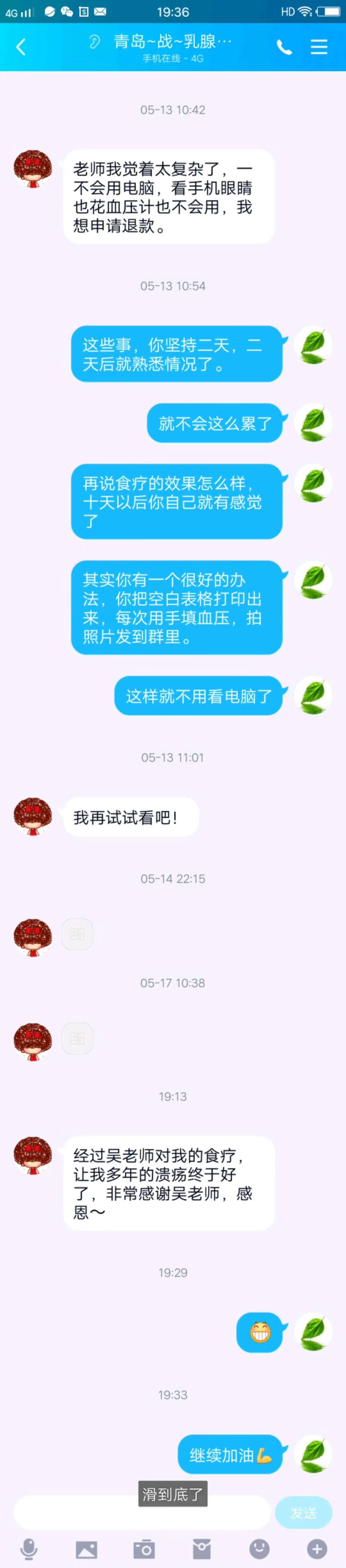Image resolution: width=346 pixels, height=1568 pixels.
Task: Open the camera to take a photo
Action: click(x=144, y=1548)
